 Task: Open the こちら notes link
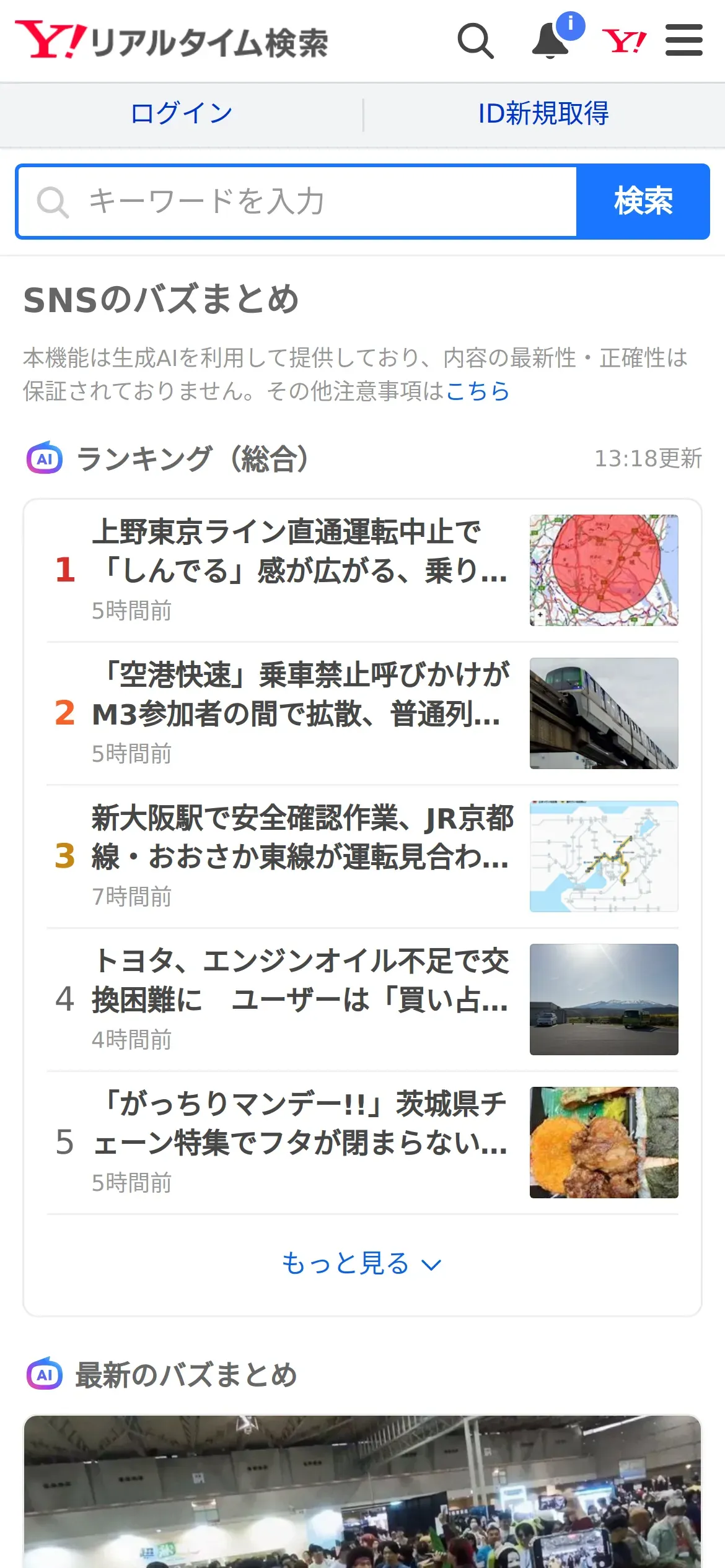point(477,391)
